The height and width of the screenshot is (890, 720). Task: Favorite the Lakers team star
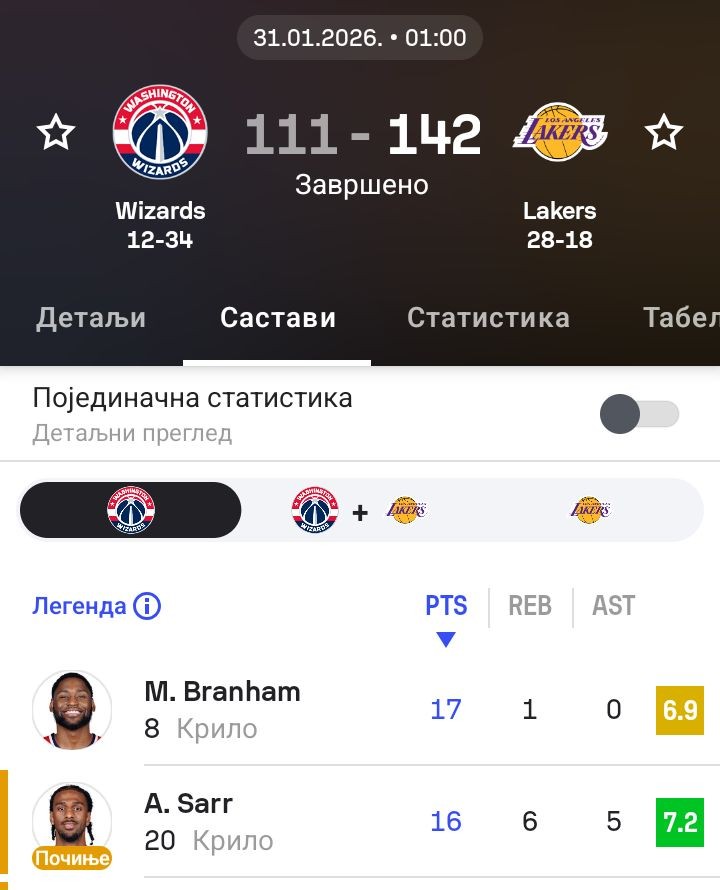(663, 132)
